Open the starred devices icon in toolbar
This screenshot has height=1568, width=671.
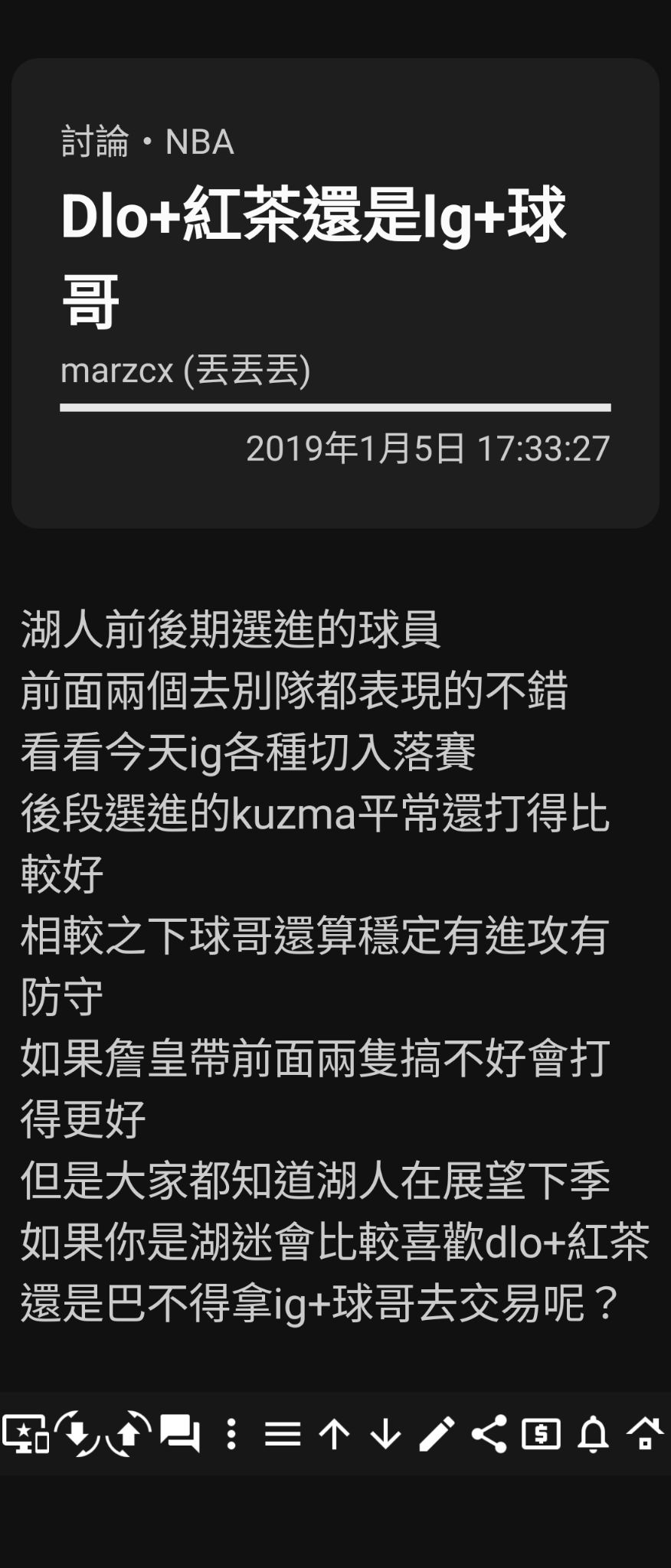(25, 1434)
